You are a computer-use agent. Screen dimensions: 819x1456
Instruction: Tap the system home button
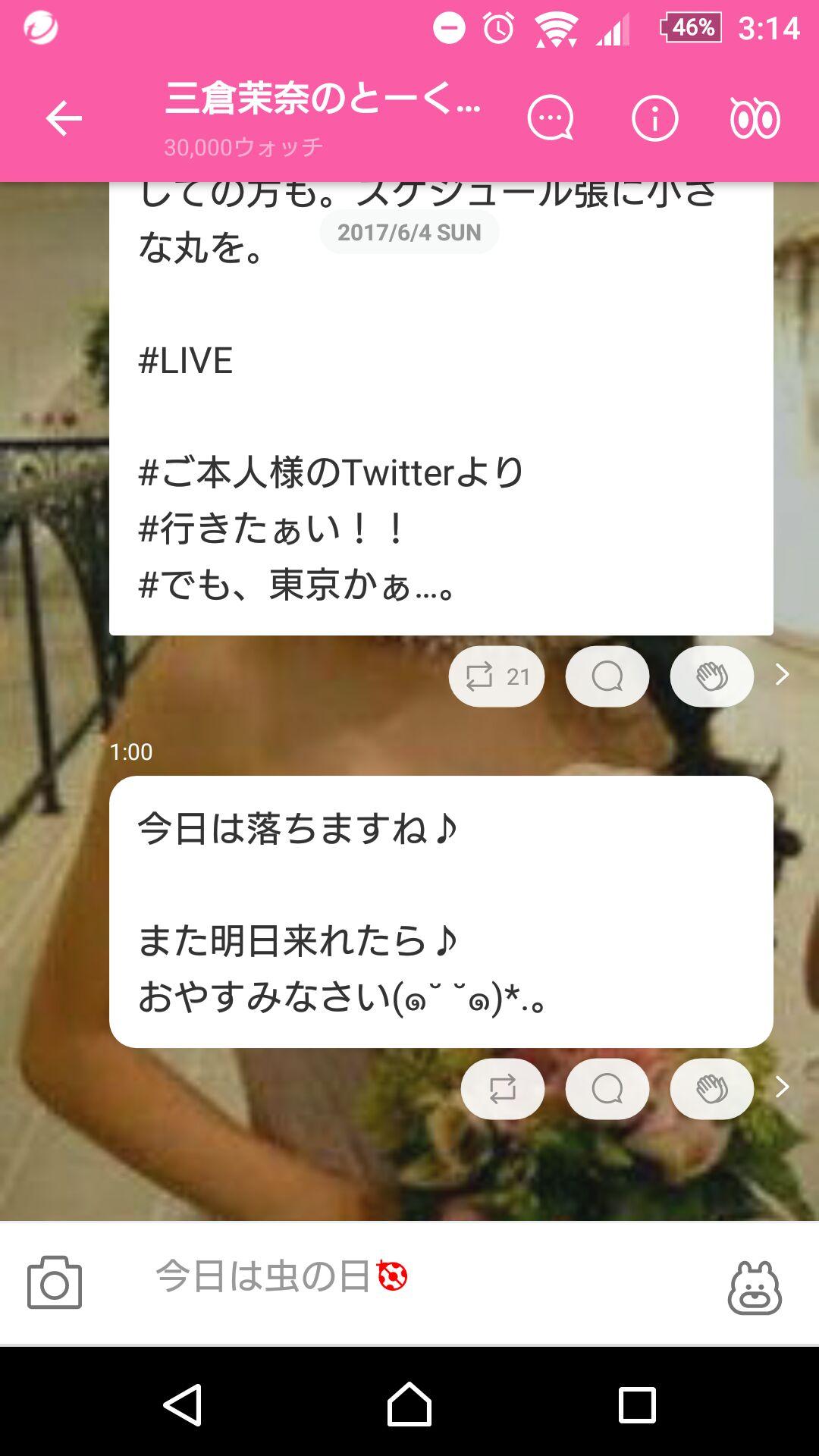click(409, 1404)
